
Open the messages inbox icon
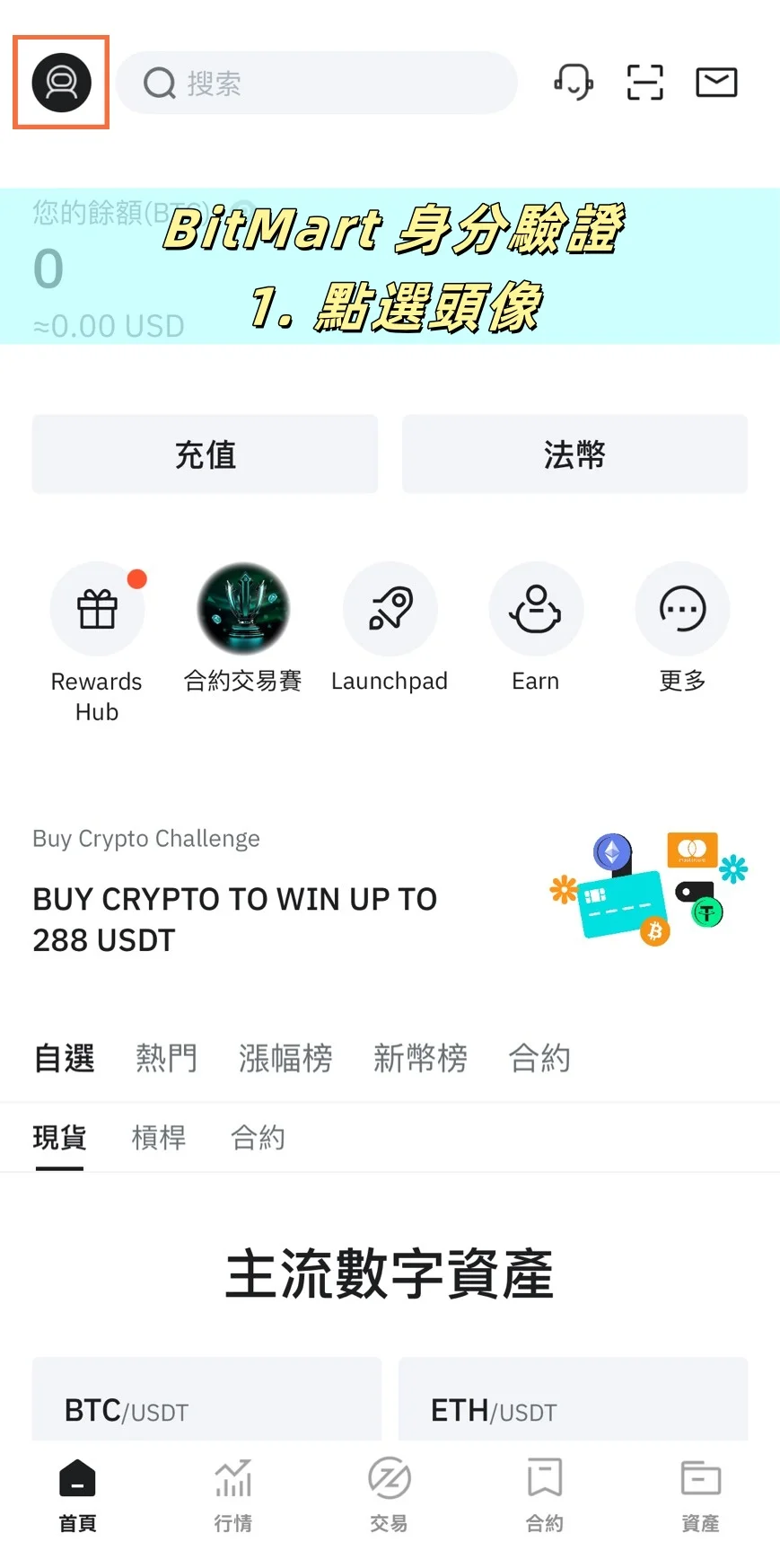click(x=715, y=82)
